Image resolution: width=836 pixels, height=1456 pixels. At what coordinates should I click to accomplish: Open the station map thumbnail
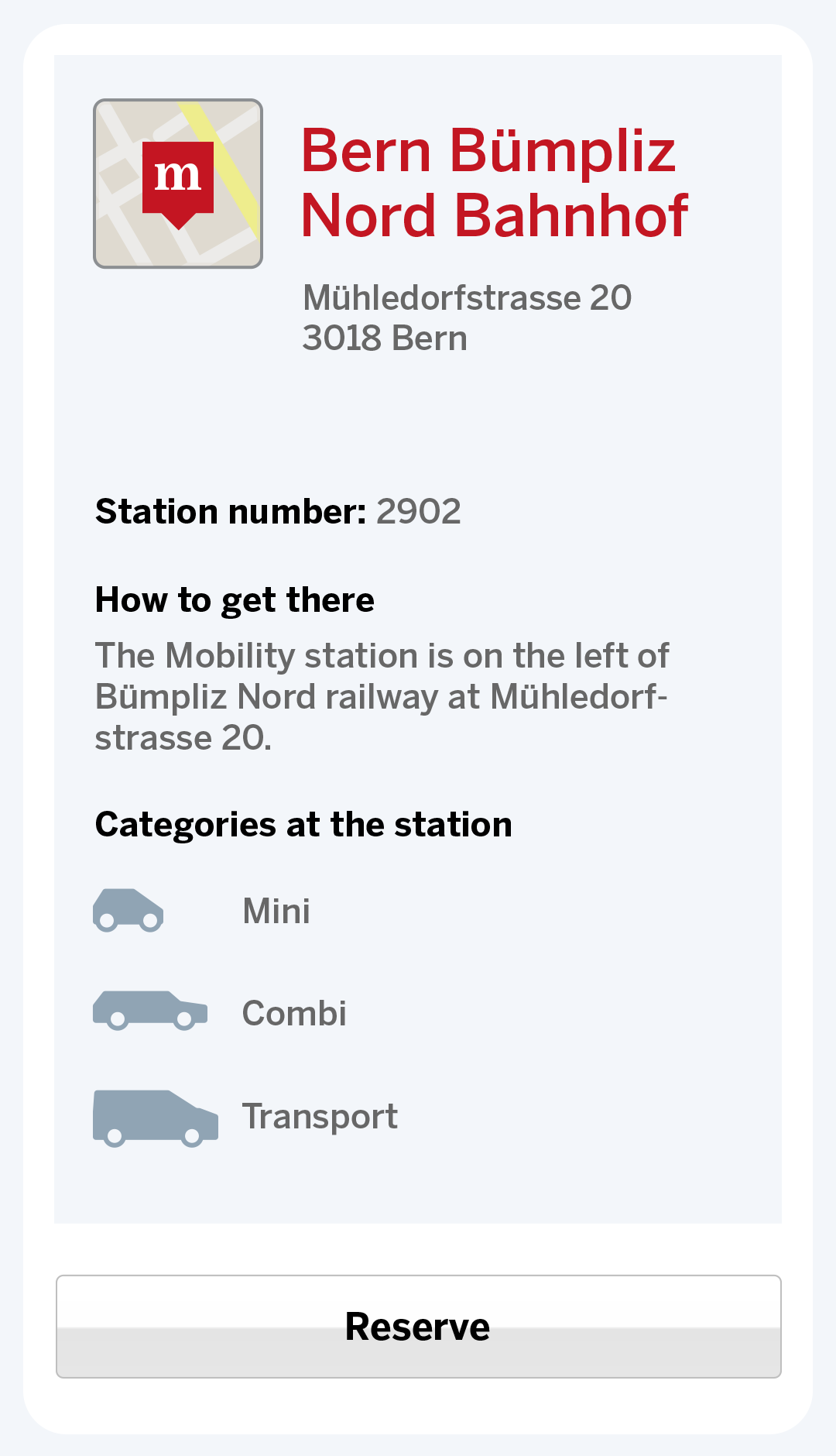178,184
